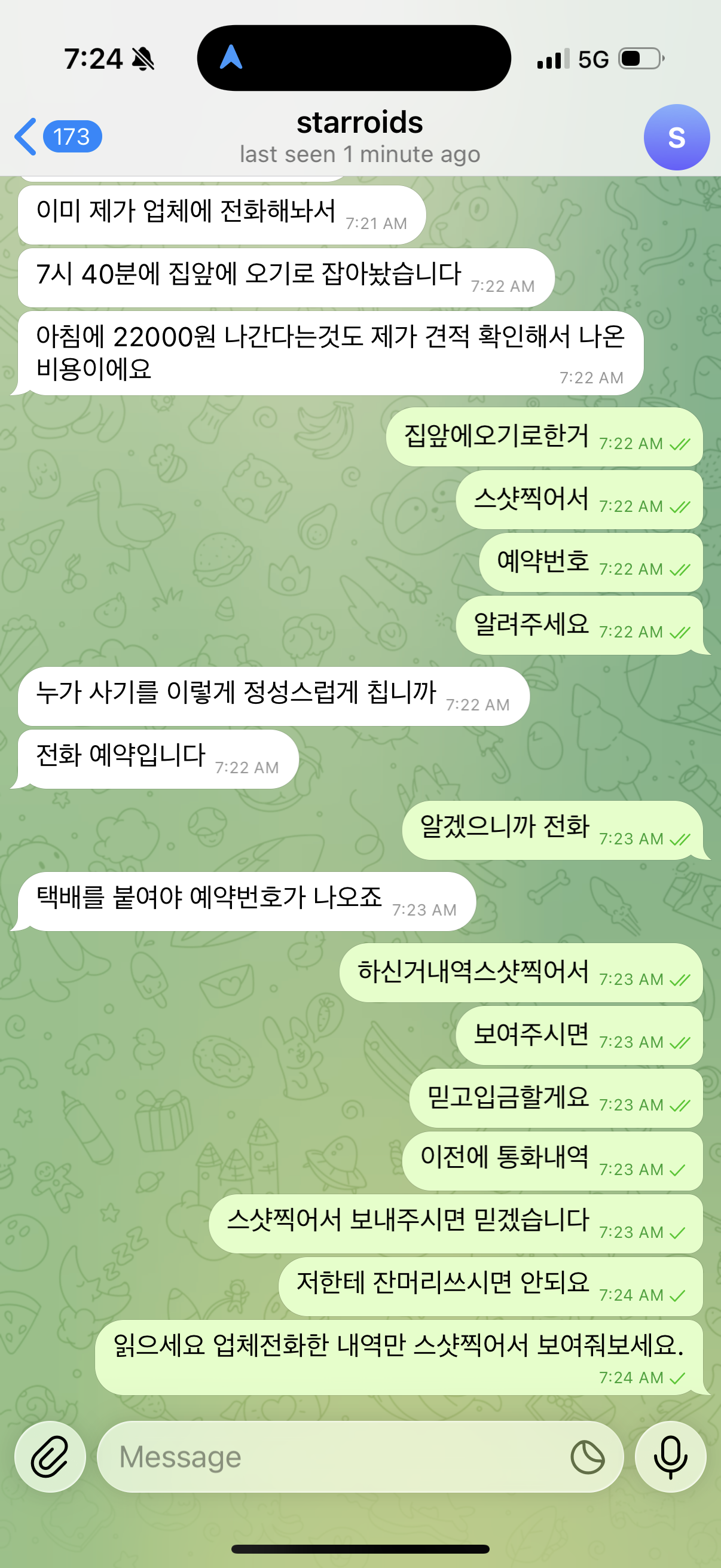Open starroids chat info from the title
This screenshot has width=721, height=1568.
(x=359, y=136)
